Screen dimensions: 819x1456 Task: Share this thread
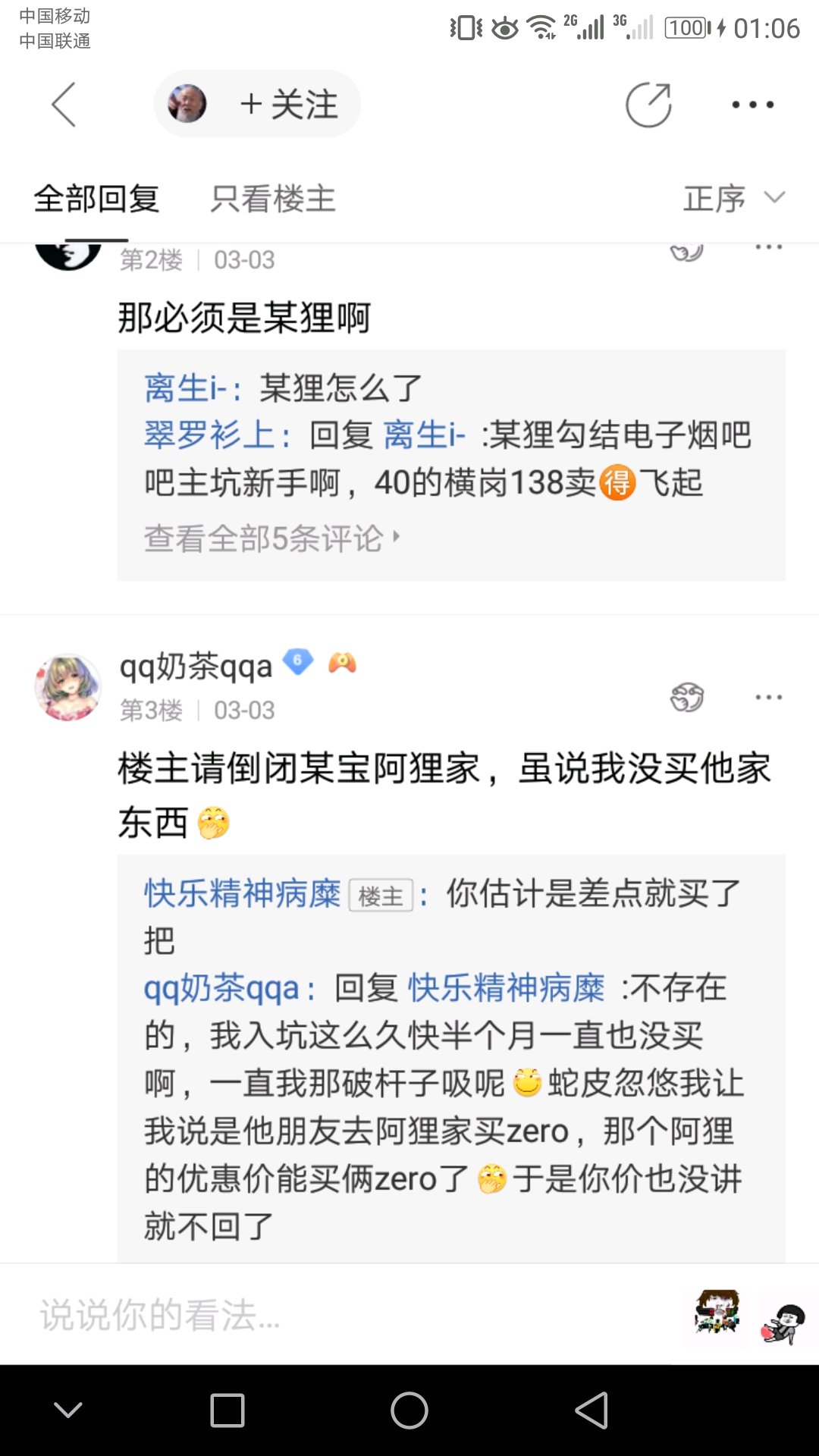click(x=648, y=105)
